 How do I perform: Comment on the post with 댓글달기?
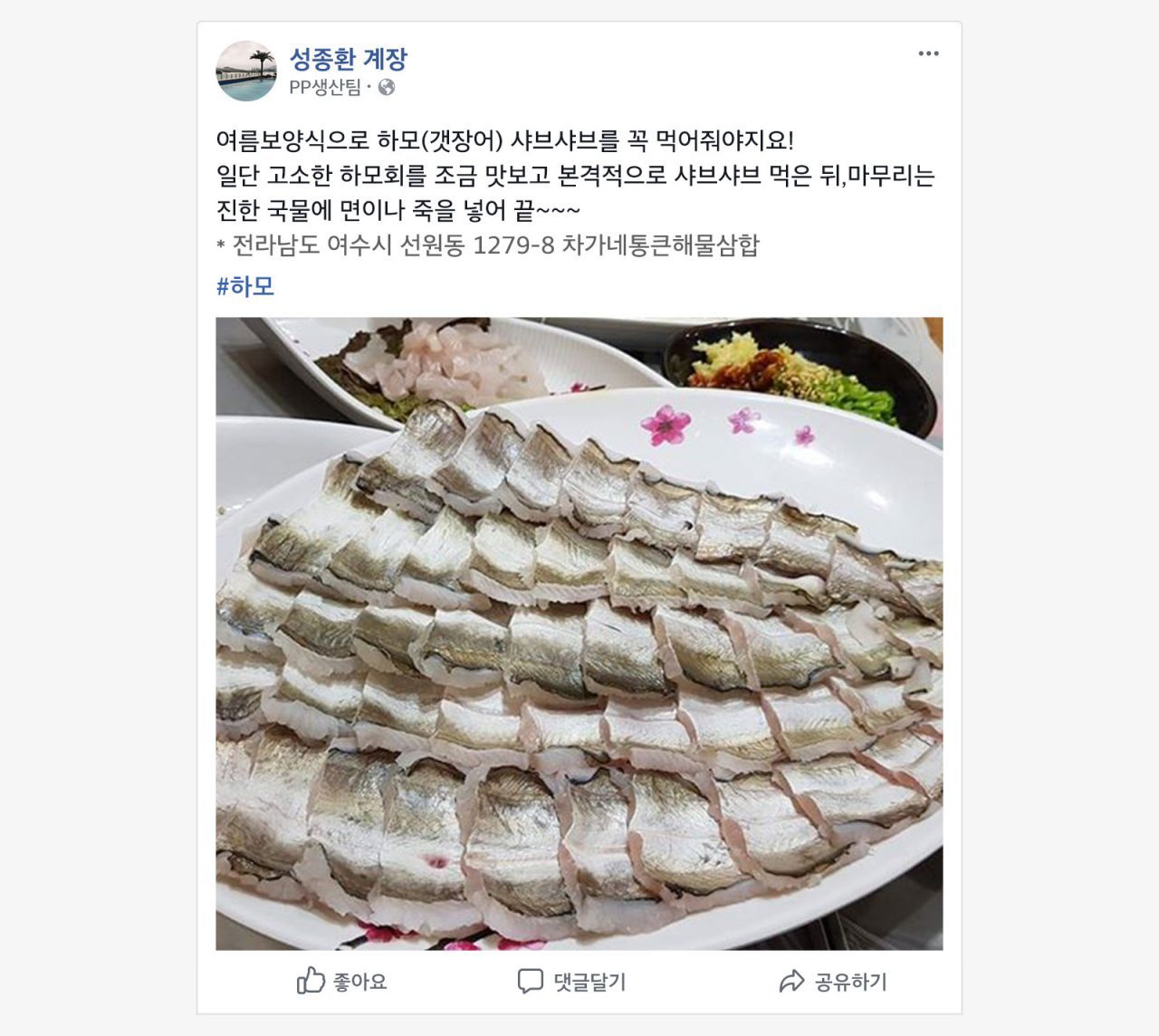click(571, 981)
